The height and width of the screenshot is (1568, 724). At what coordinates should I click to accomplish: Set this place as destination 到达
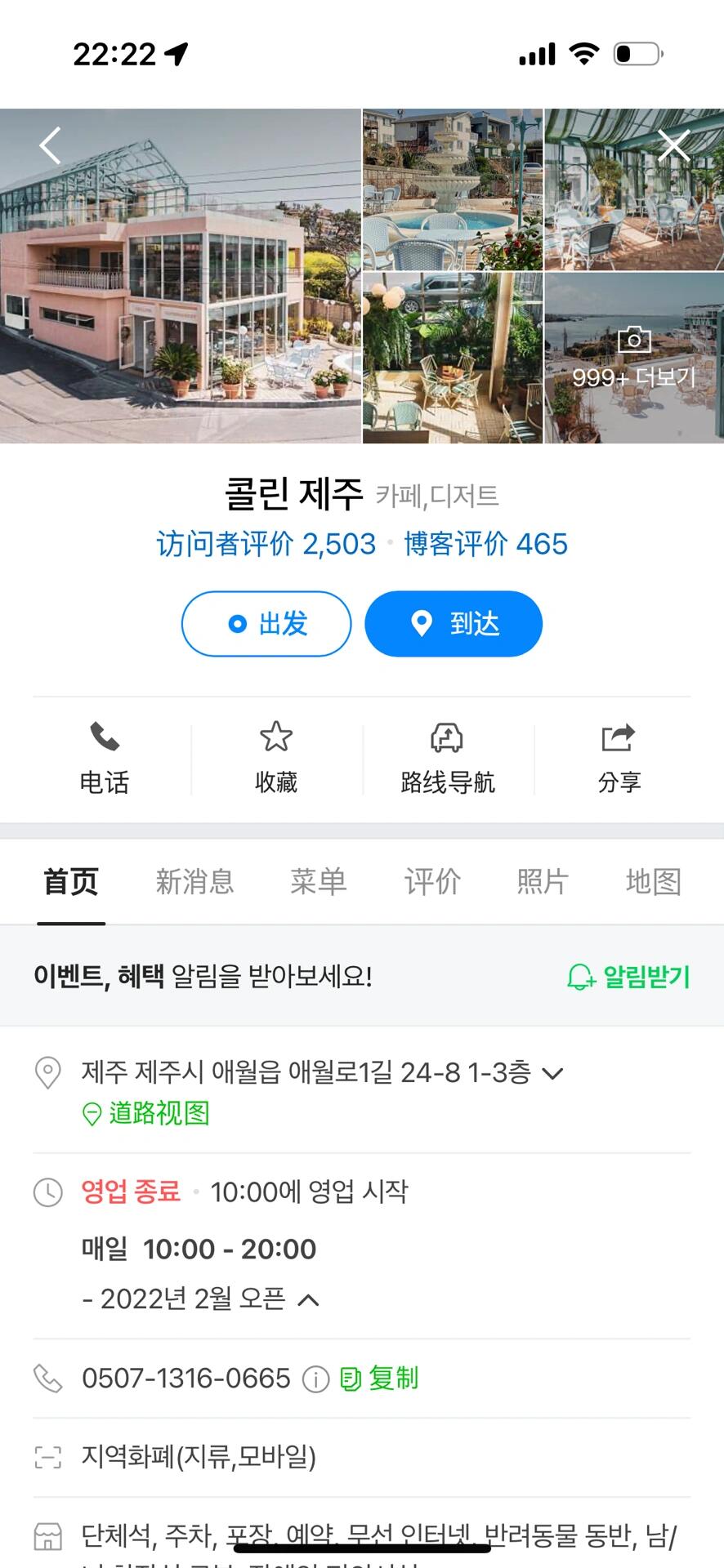point(454,624)
